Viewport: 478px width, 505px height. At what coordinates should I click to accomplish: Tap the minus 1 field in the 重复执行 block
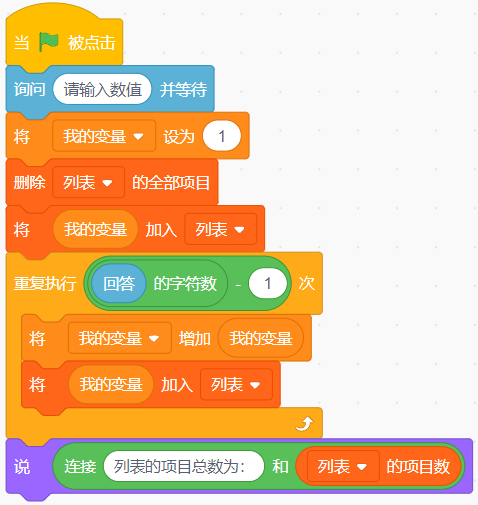267,283
